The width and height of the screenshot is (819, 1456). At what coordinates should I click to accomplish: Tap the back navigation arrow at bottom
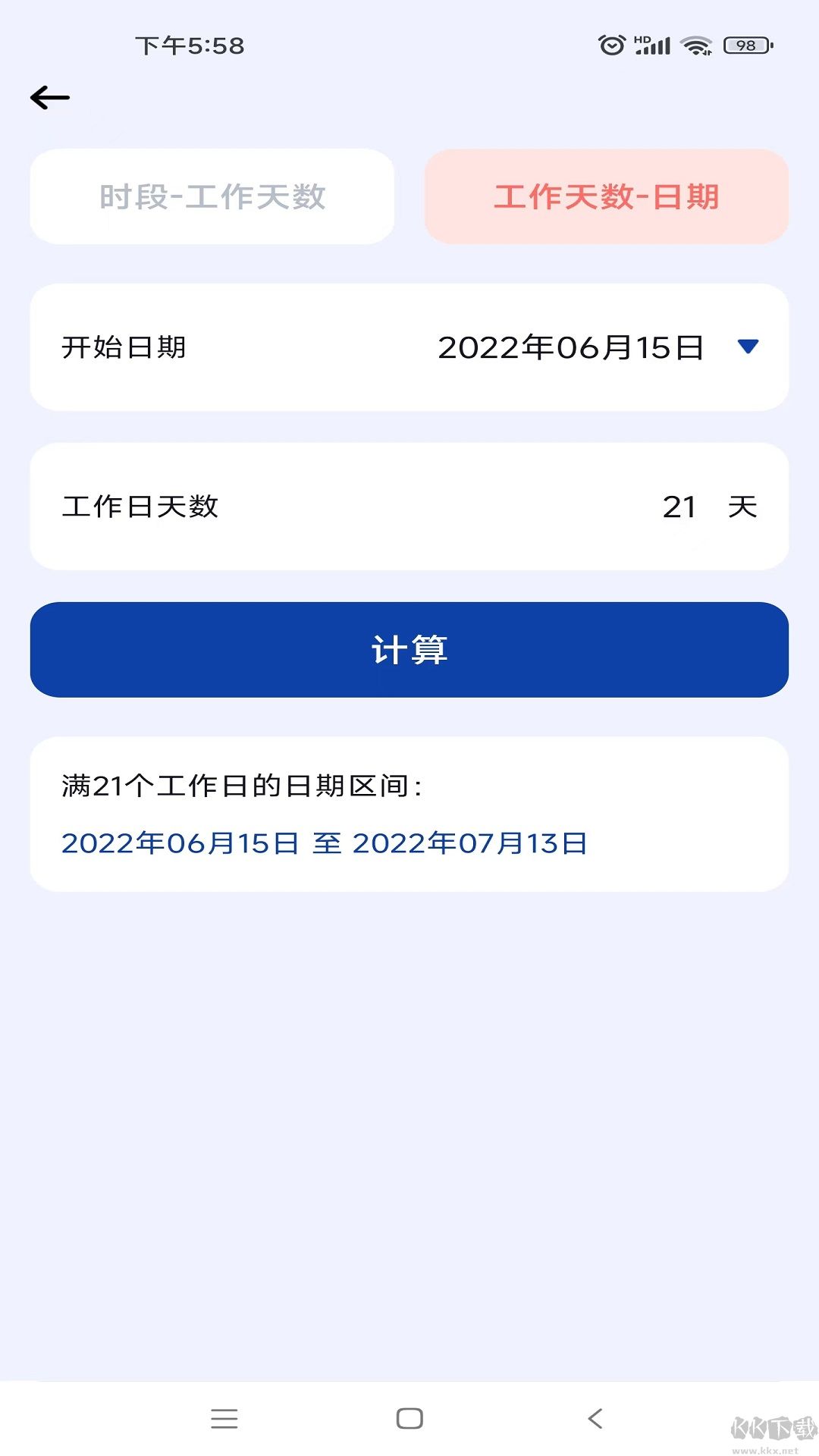(595, 1417)
